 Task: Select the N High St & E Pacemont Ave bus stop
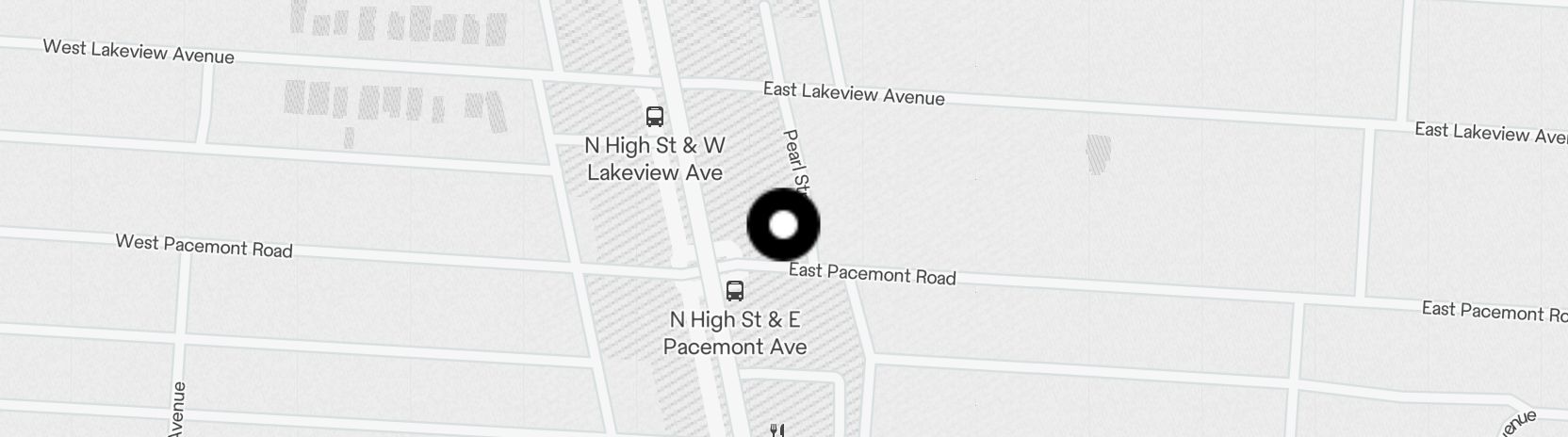[735, 291]
